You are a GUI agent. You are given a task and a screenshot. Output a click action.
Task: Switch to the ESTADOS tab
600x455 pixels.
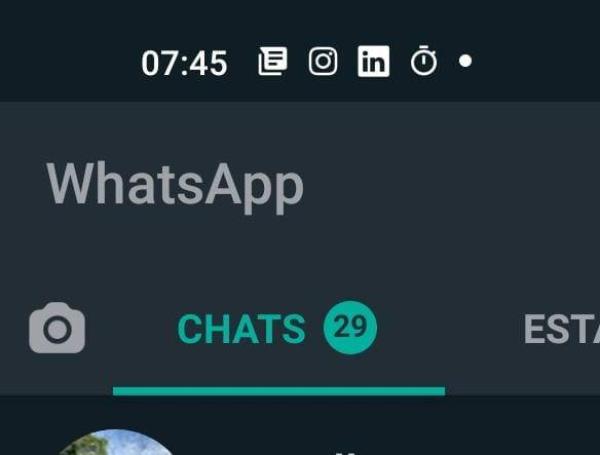click(x=560, y=329)
